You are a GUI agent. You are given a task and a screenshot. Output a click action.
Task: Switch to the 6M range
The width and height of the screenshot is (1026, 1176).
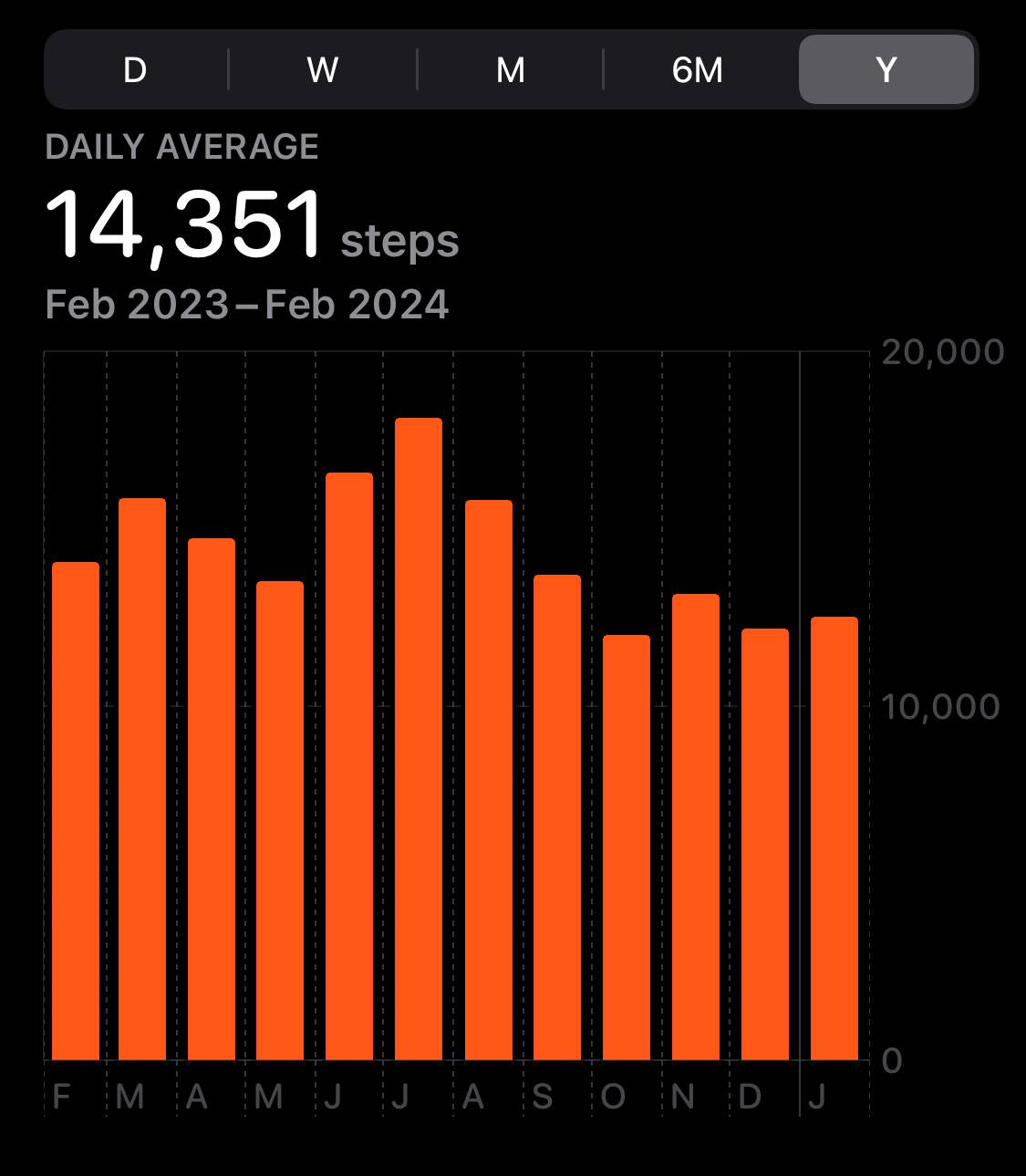click(x=698, y=70)
